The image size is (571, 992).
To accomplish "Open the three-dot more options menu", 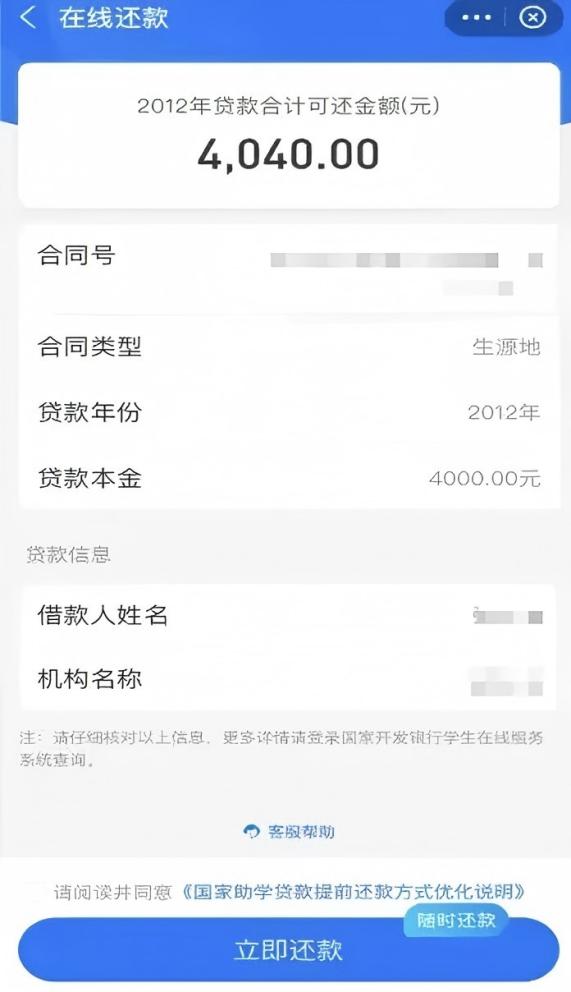I will click(x=476, y=18).
